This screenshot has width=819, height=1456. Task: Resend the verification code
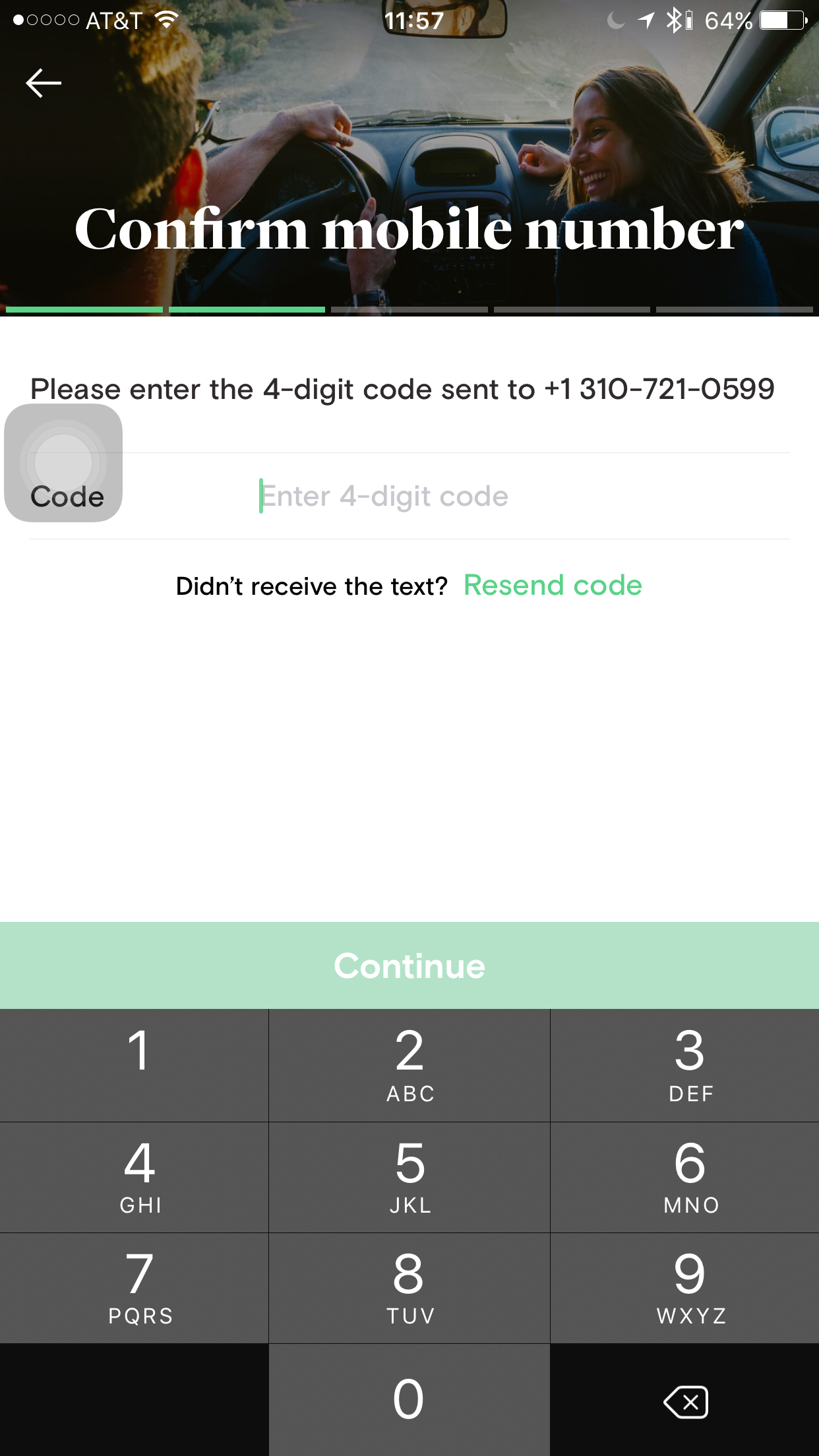coord(553,586)
